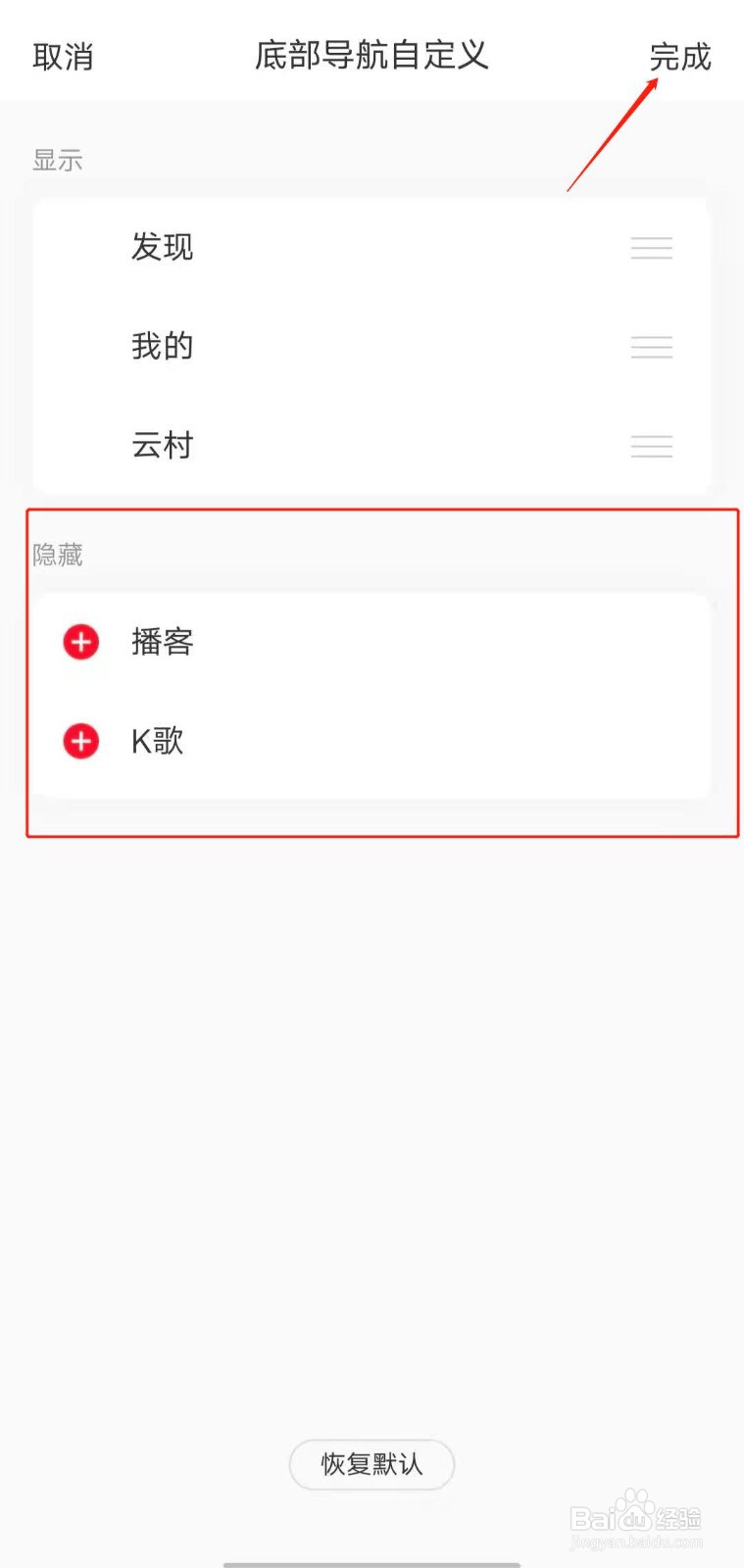
Task: Tap 完成 to save navigation changes
Action: [x=680, y=57]
